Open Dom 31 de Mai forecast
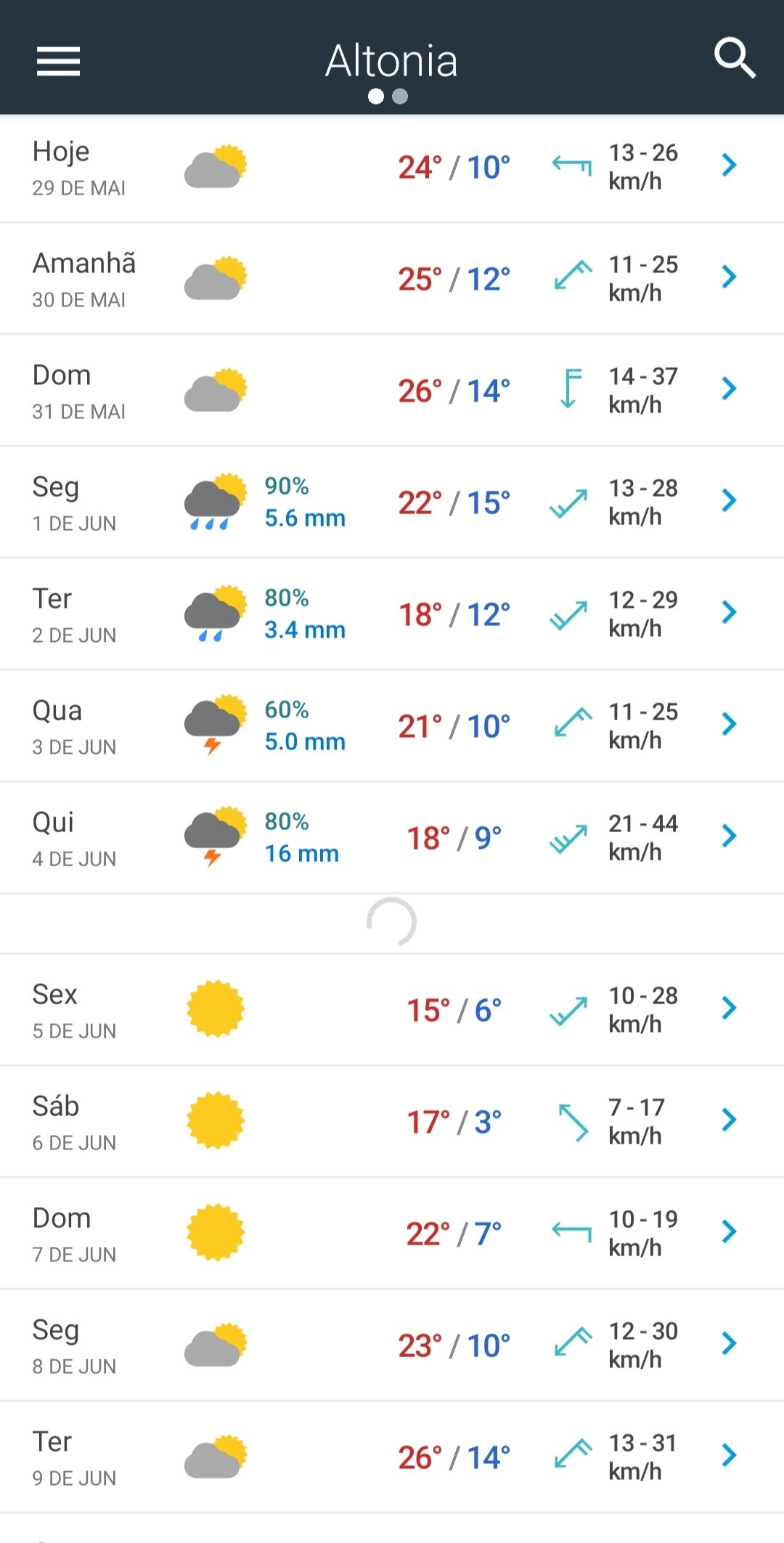 (x=392, y=391)
